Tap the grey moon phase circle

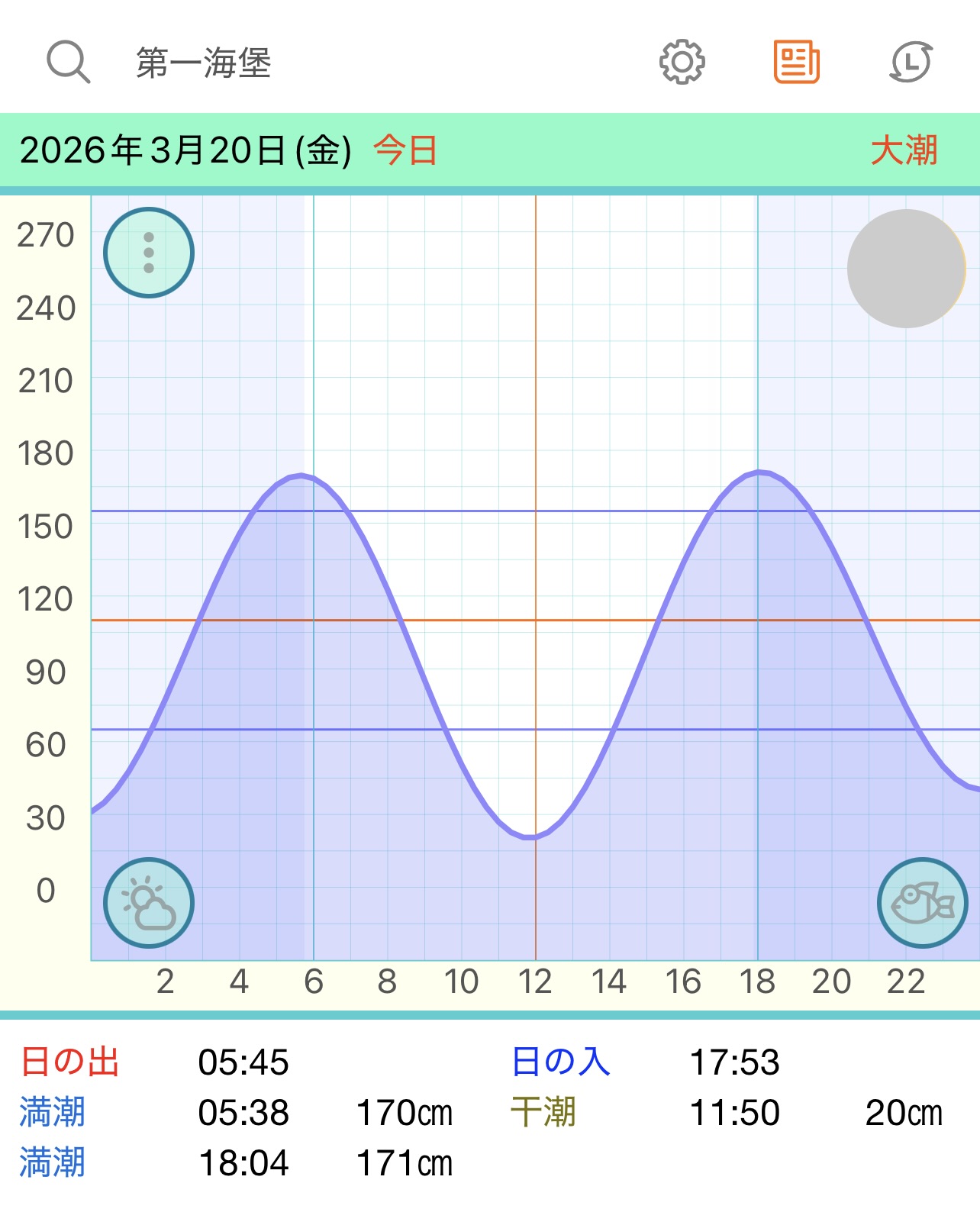coord(906,269)
